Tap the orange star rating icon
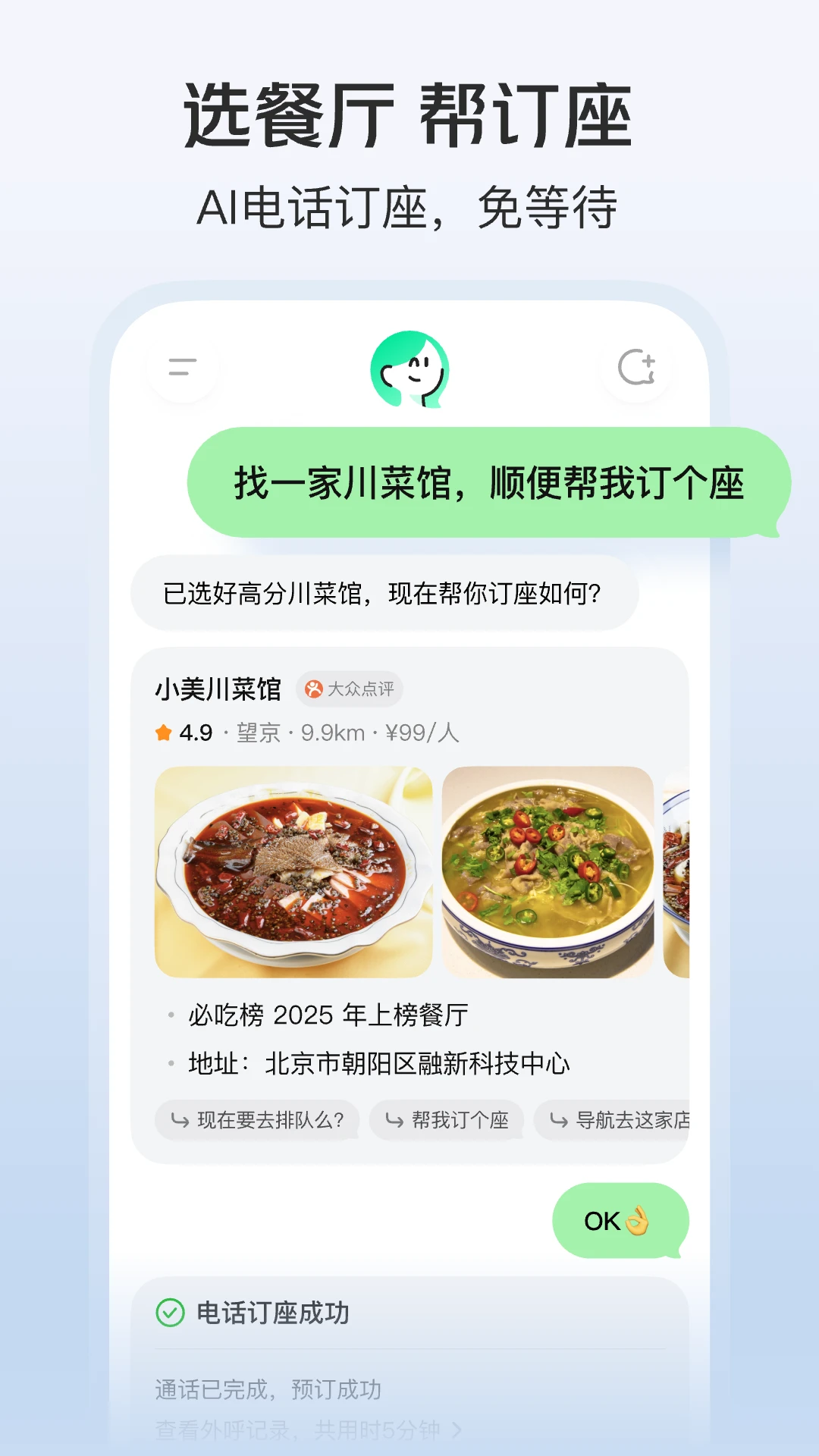Image resolution: width=819 pixels, height=1456 pixels. tap(162, 732)
